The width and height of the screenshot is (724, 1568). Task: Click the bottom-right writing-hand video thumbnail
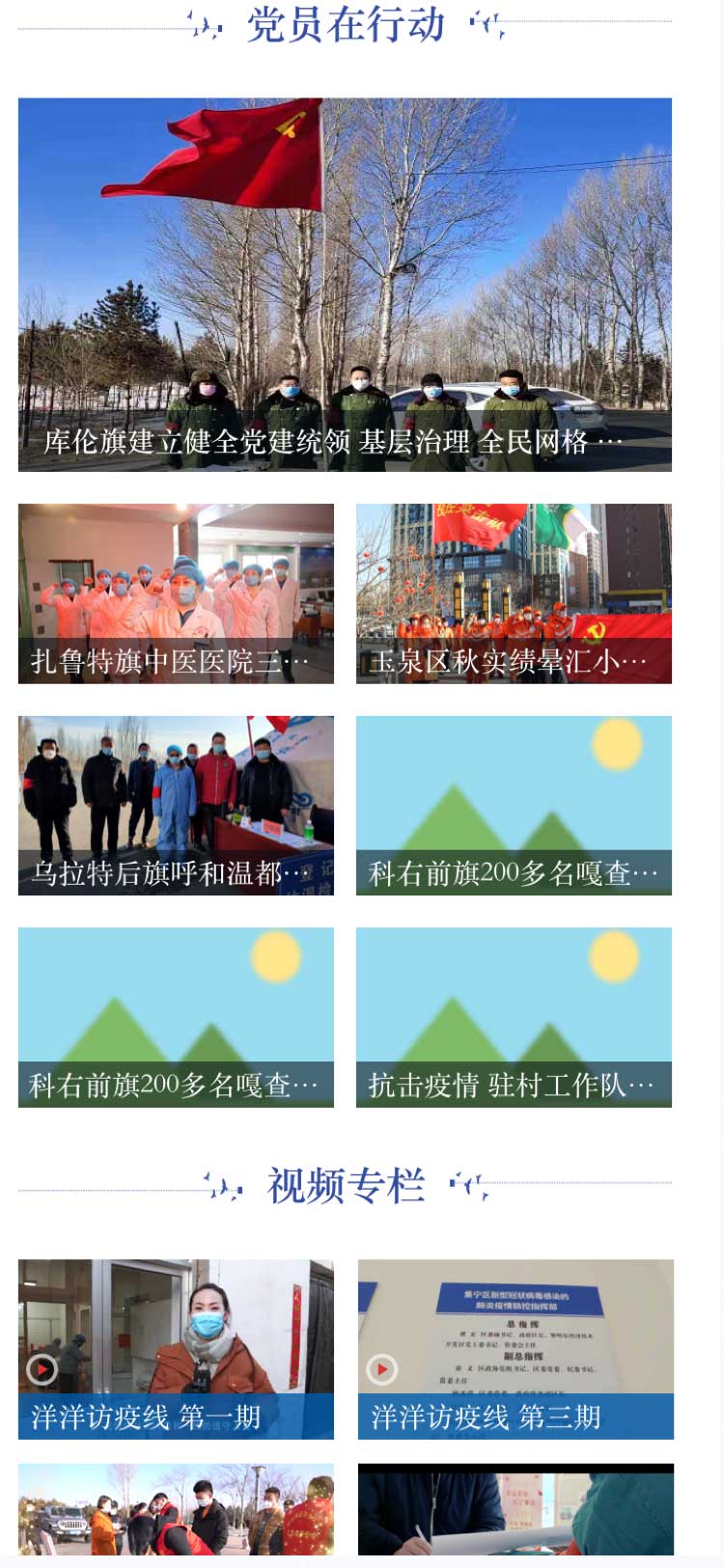pos(515,1515)
